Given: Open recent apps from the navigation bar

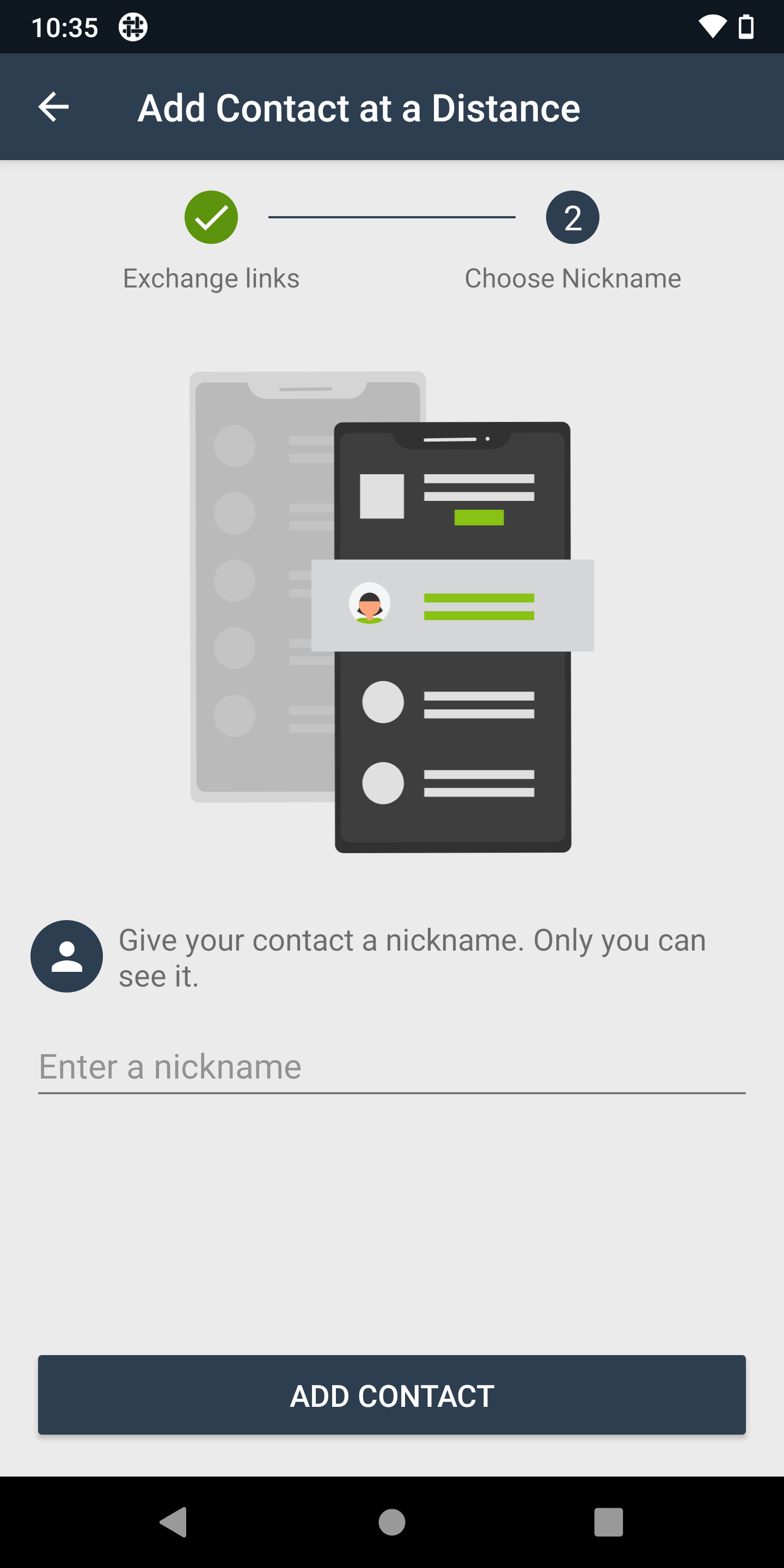Looking at the screenshot, I should (x=608, y=1522).
